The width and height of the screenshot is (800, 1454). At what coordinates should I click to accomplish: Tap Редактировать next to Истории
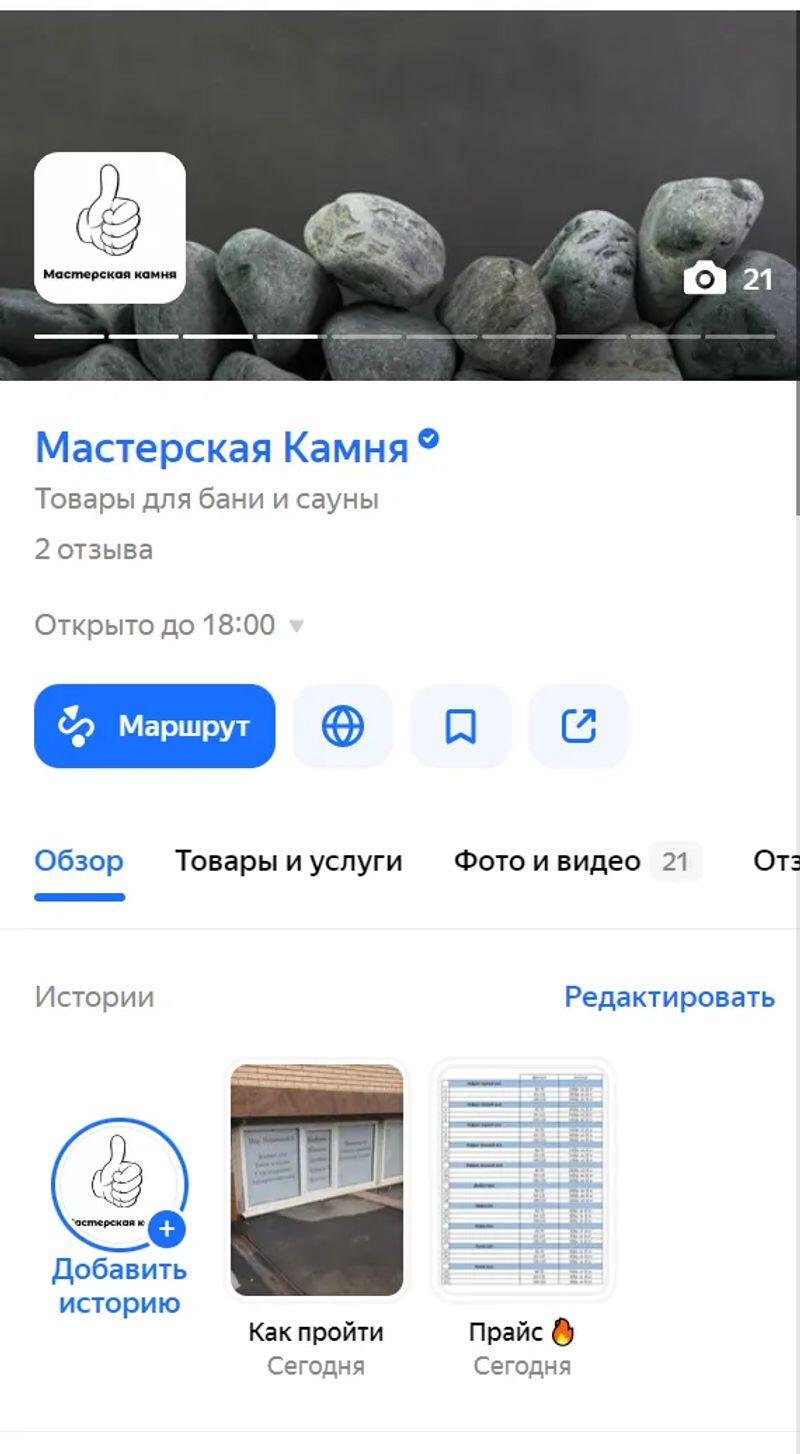click(x=669, y=997)
